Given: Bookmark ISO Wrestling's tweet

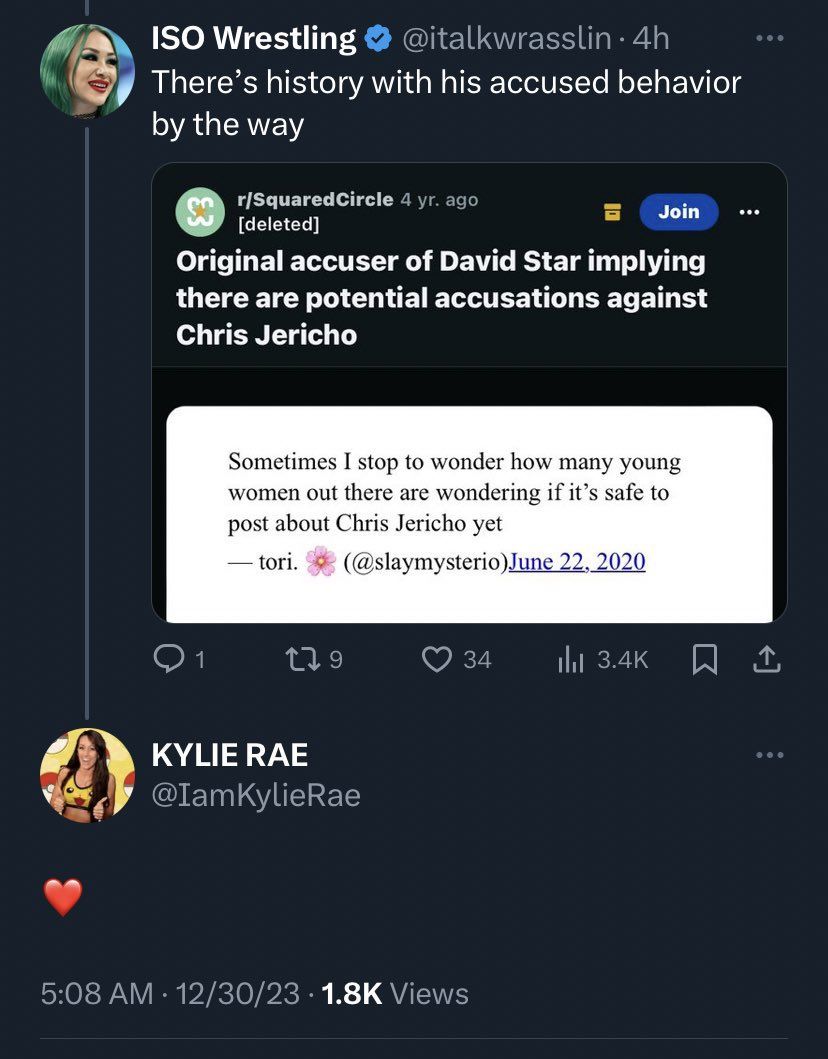Looking at the screenshot, I should click(704, 659).
